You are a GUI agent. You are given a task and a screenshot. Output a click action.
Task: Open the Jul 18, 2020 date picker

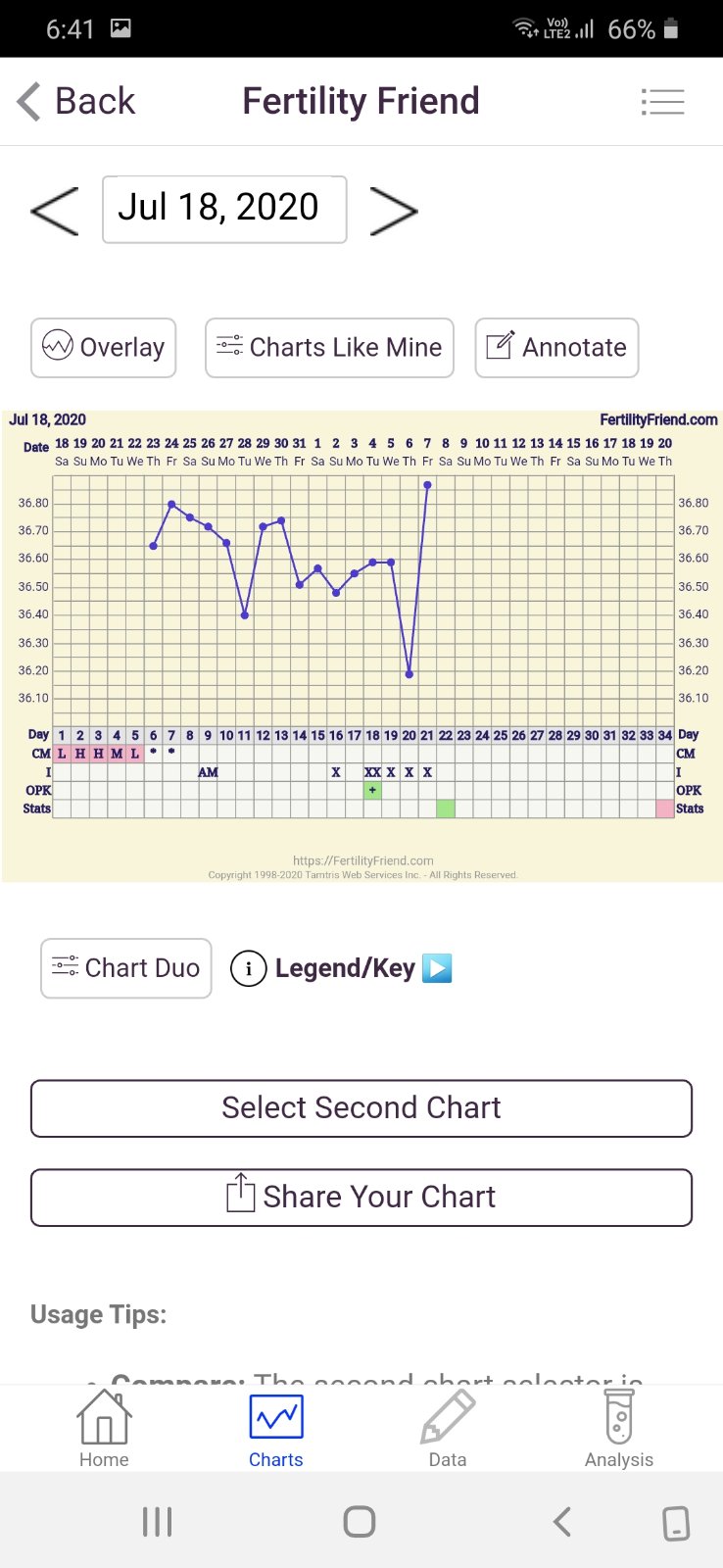pos(224,209)
